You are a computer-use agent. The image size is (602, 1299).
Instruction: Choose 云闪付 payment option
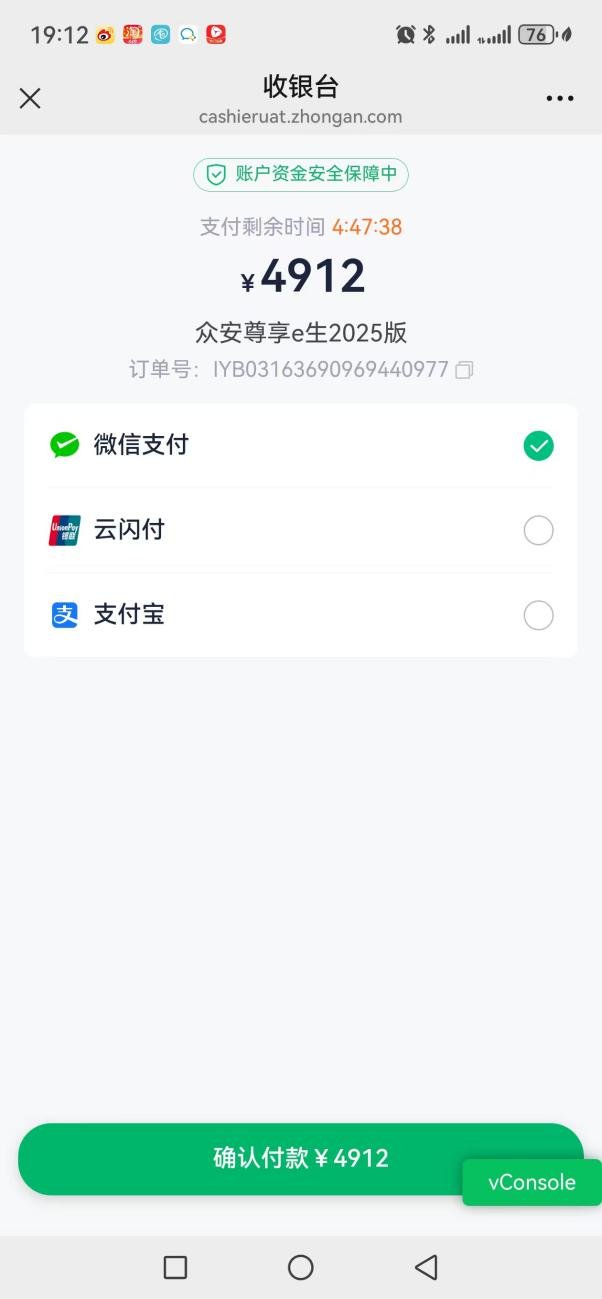538,530
